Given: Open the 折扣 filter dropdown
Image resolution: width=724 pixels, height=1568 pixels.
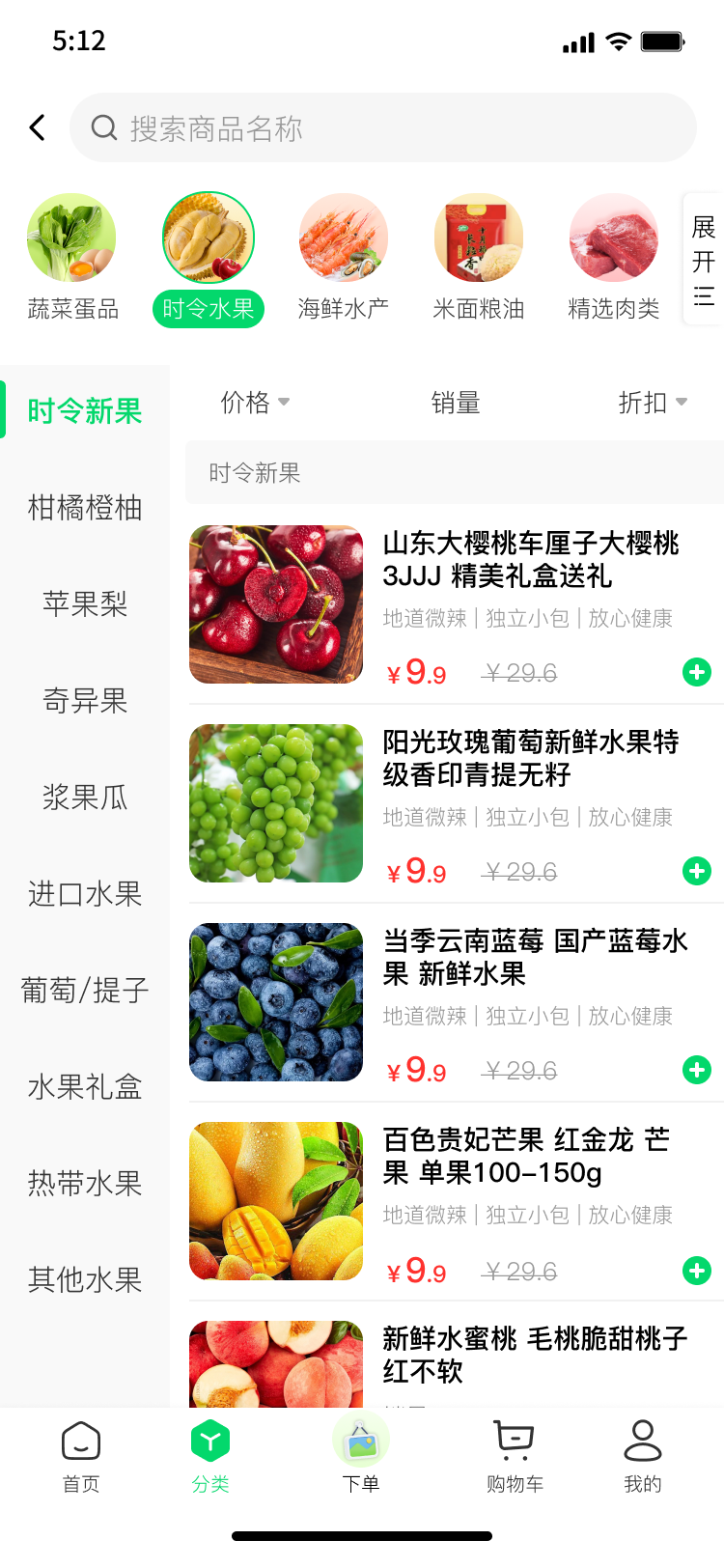Looking at the screenshot, I should coord(653,402).
